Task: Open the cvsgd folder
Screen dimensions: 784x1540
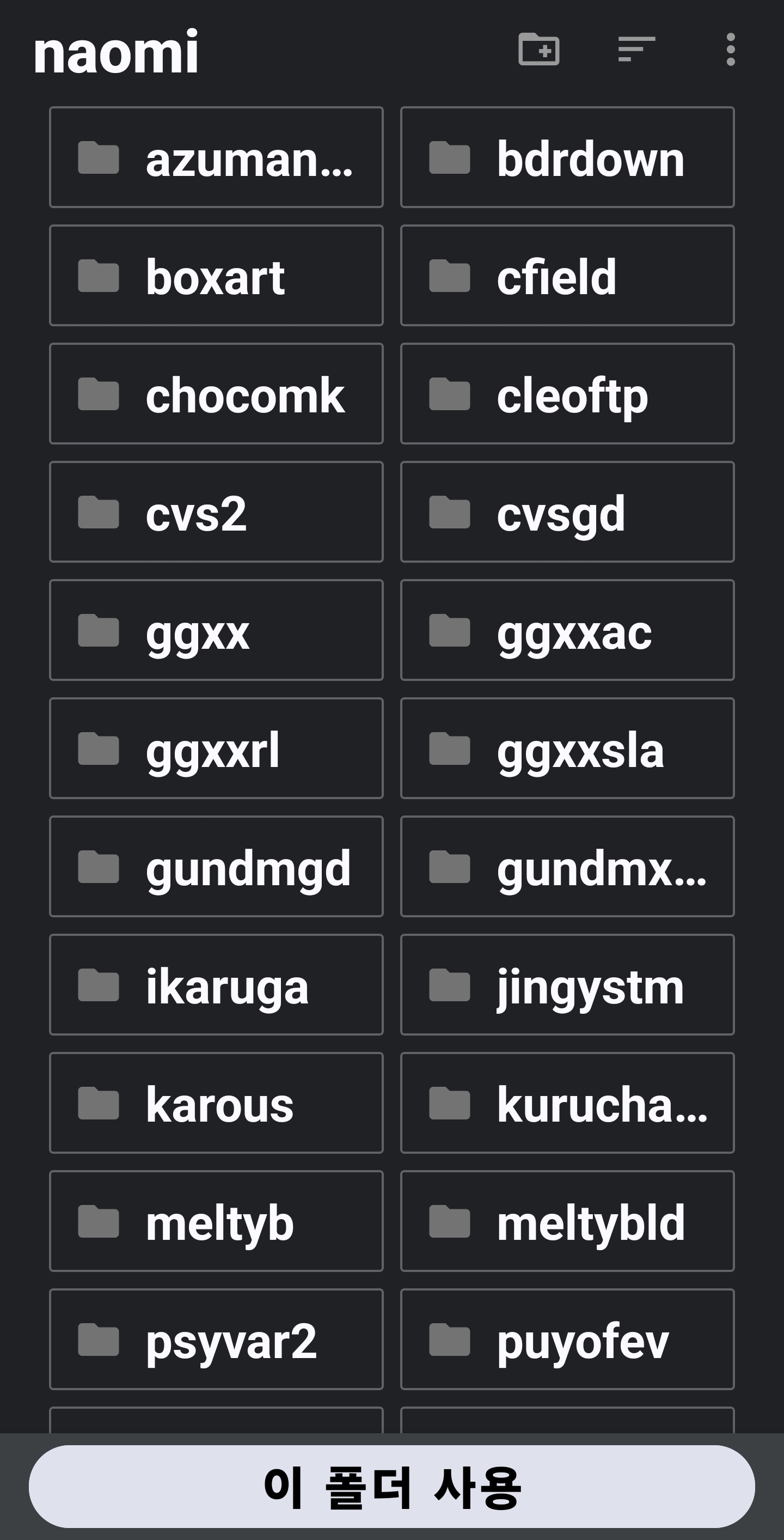Action: (567, 513)
